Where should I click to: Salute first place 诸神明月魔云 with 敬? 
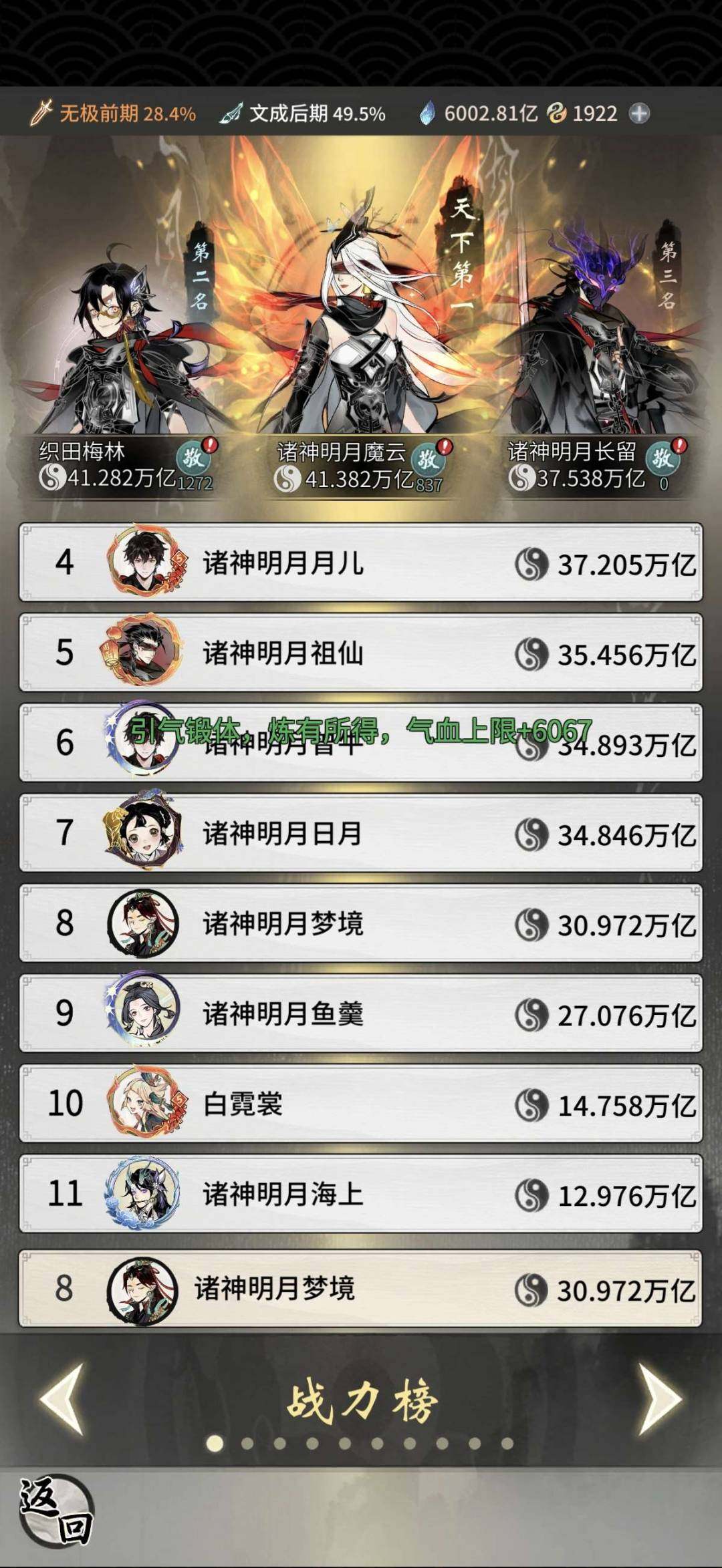(x=428, y=460)
